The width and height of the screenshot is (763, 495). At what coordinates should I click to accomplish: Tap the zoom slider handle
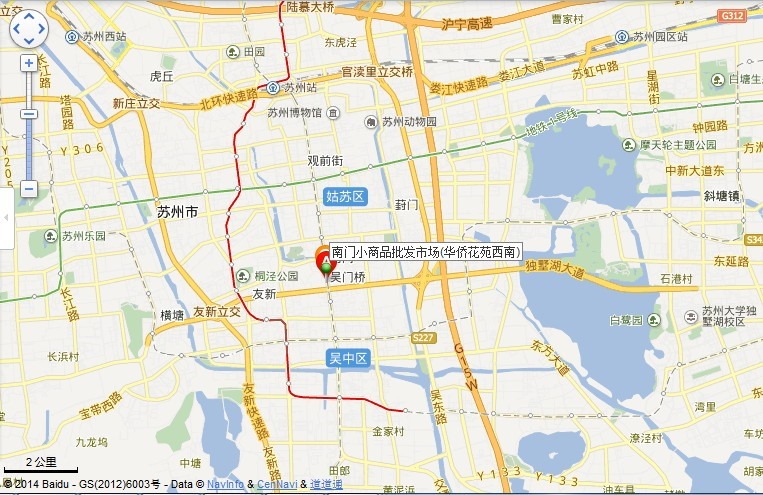[28, 114]
